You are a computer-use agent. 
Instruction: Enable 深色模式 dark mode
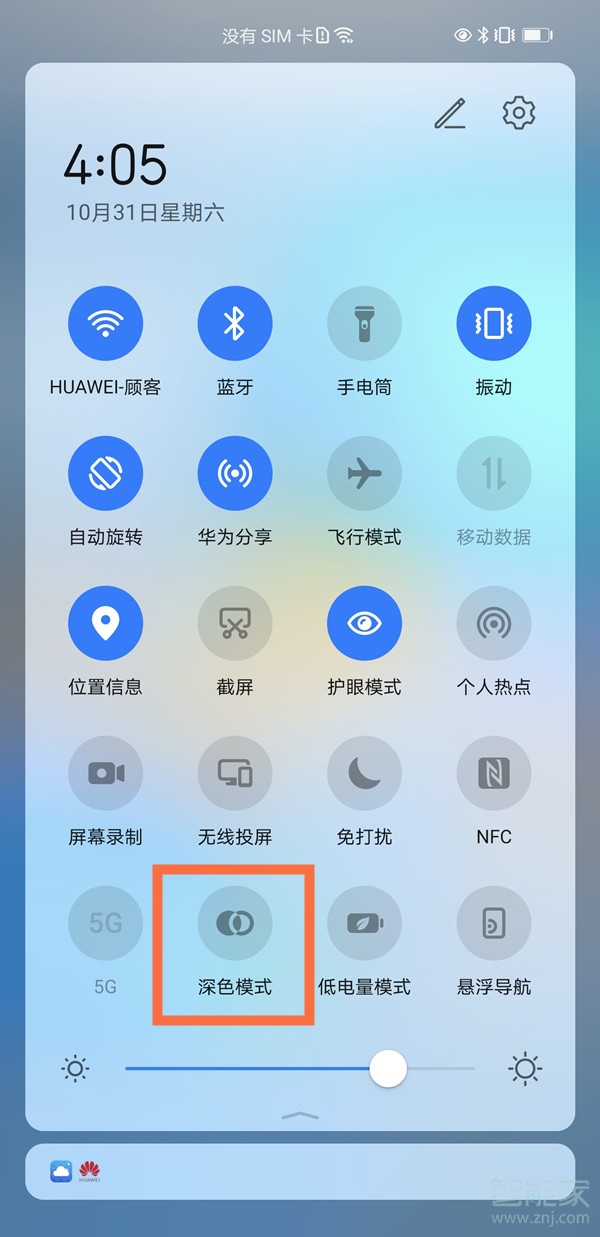point(235,923)
